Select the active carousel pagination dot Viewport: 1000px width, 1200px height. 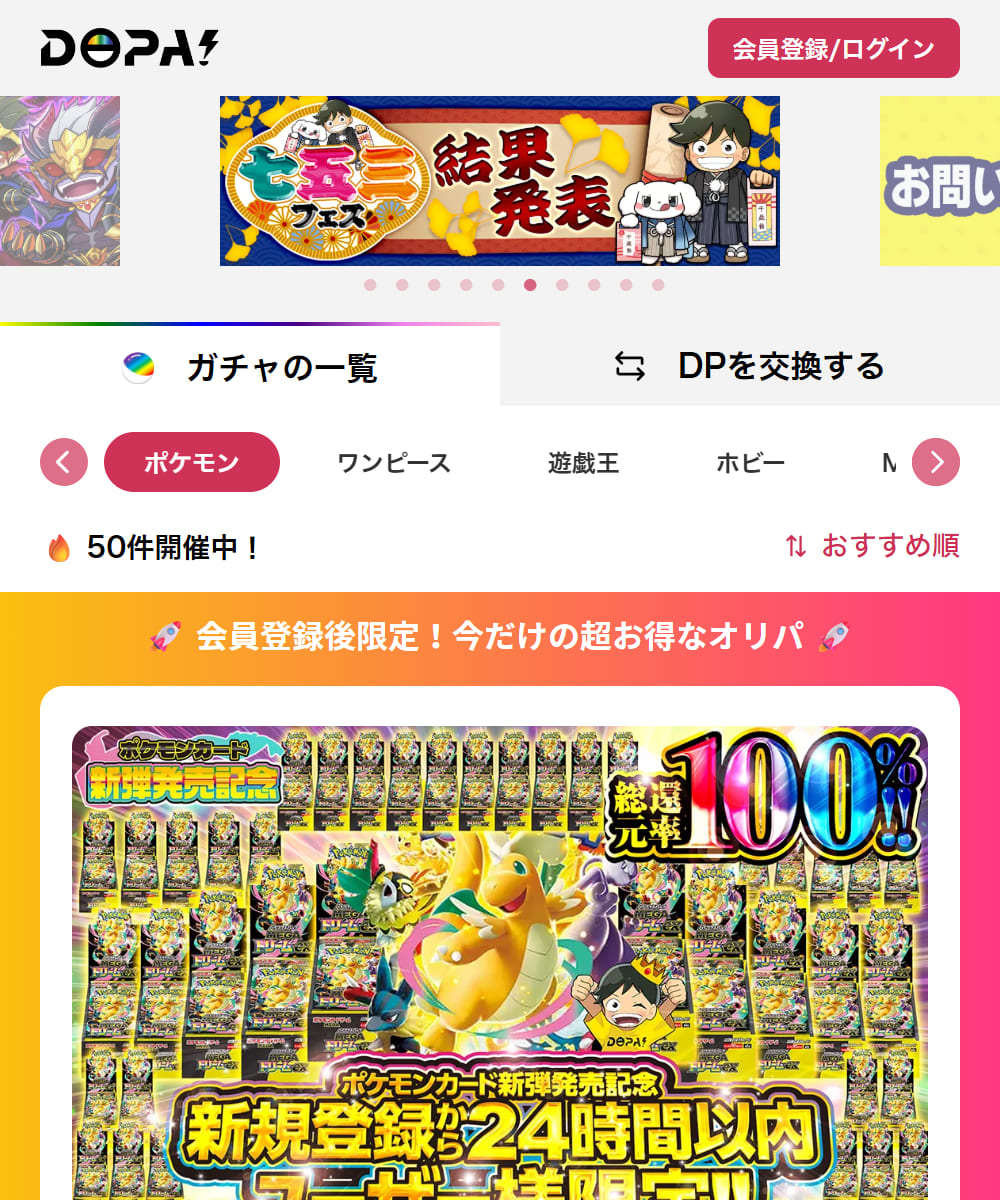pyautogui.click(x=530, y=284)
